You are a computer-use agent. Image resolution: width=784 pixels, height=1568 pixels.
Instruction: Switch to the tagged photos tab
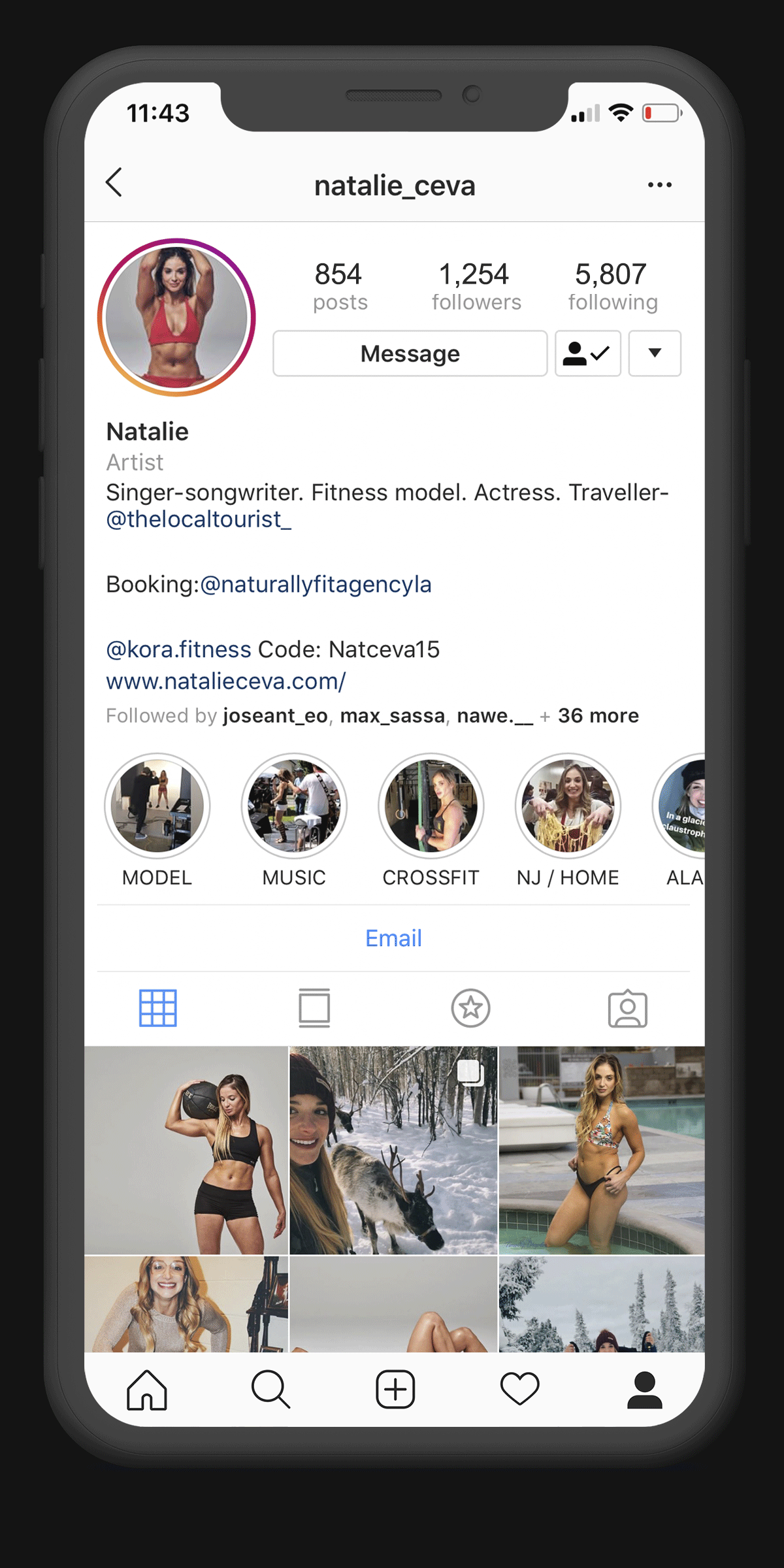tap(628, 1008)
